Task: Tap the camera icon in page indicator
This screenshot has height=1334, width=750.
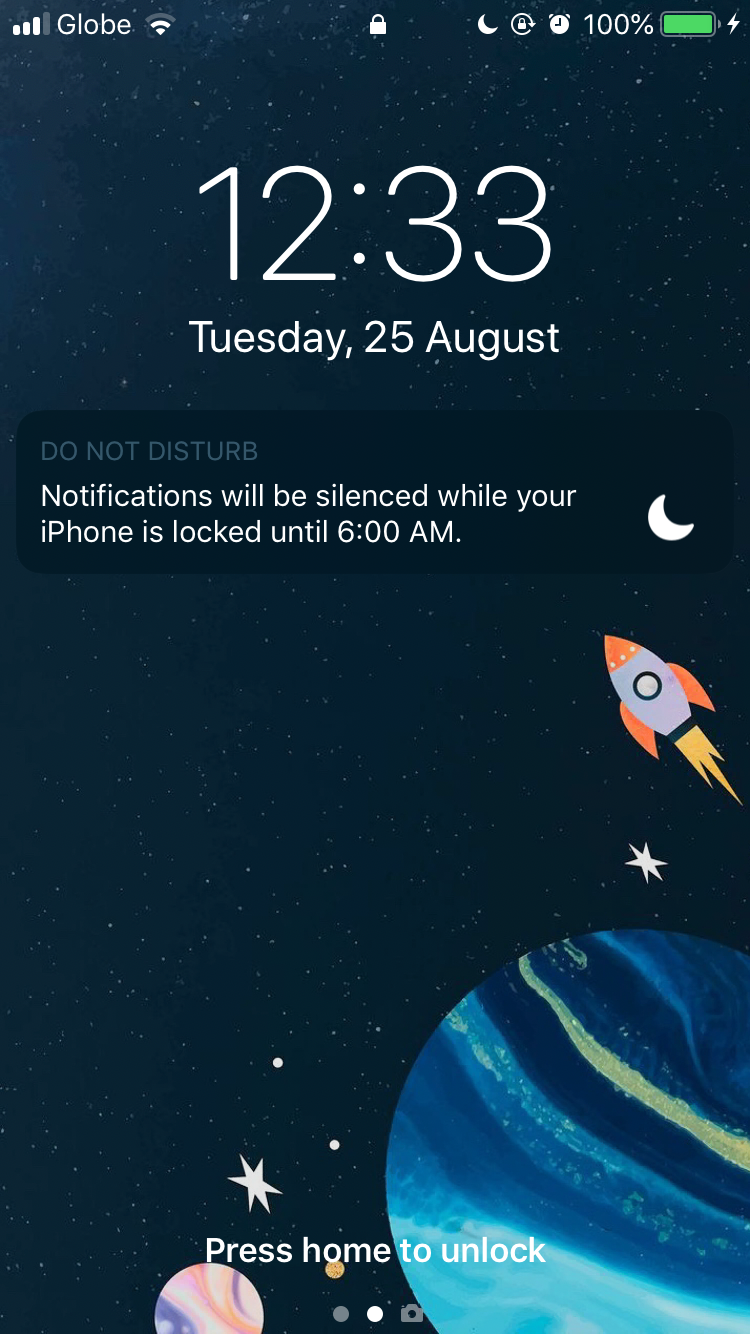Action: point(411,1313)
